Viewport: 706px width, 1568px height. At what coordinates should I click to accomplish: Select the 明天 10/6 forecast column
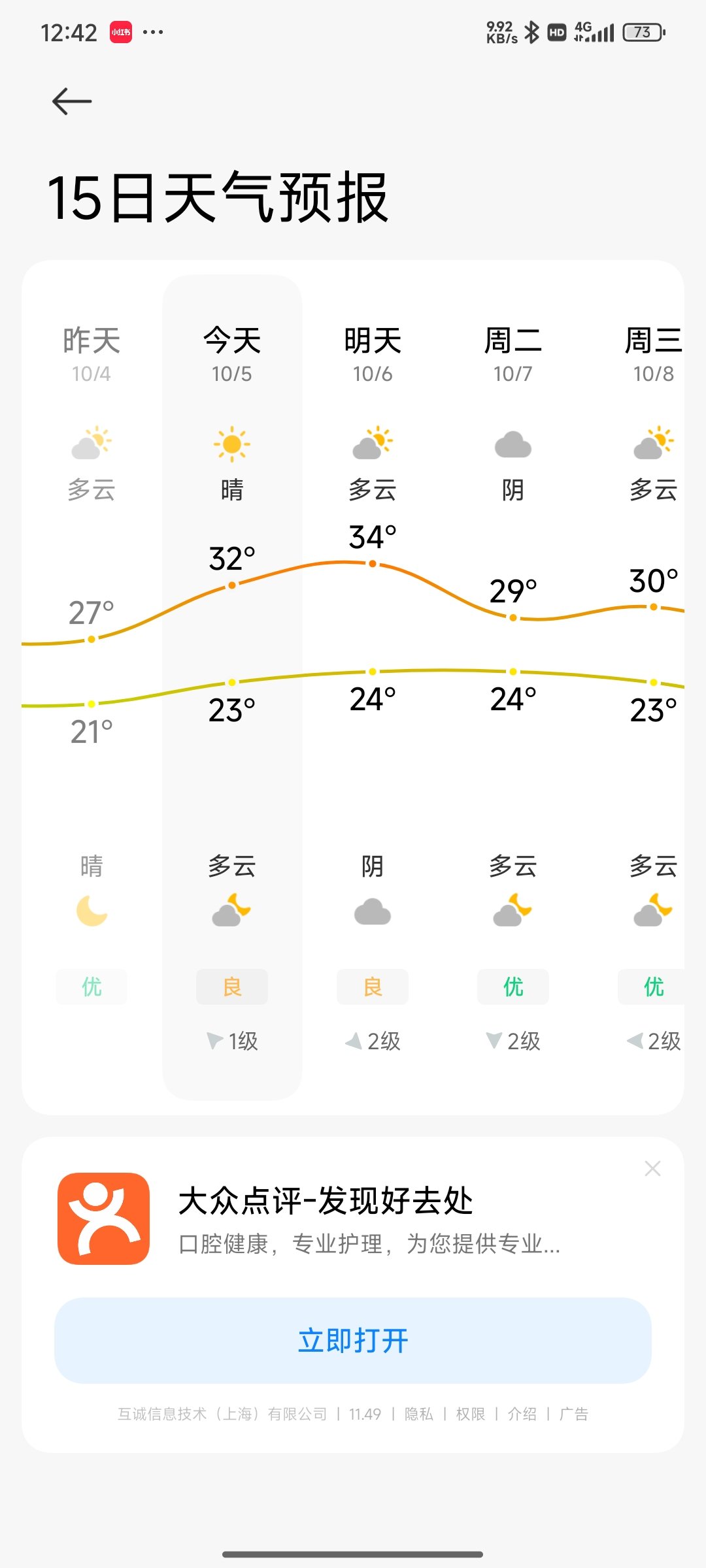373,686
